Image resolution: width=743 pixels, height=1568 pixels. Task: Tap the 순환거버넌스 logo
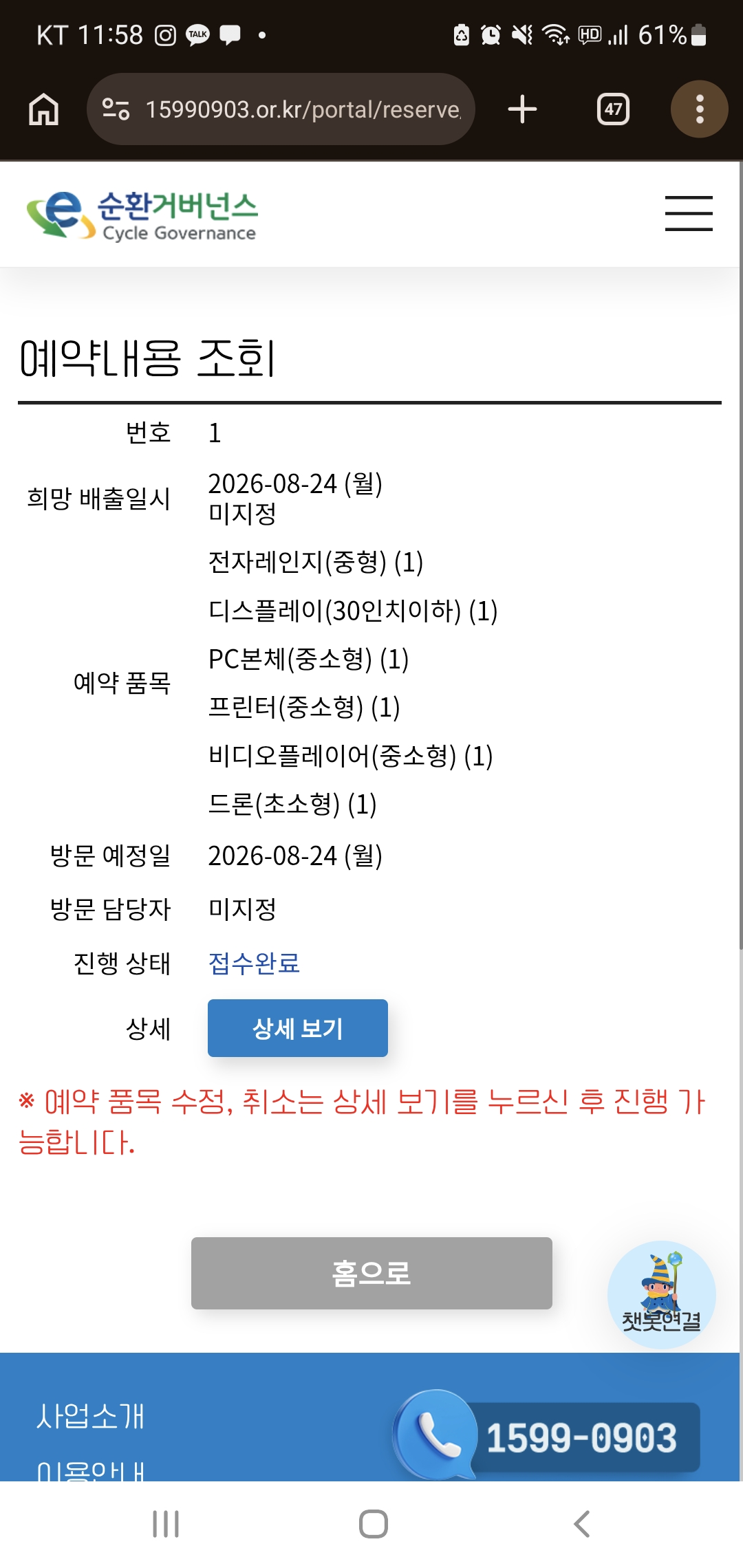[x=141, y=215]
